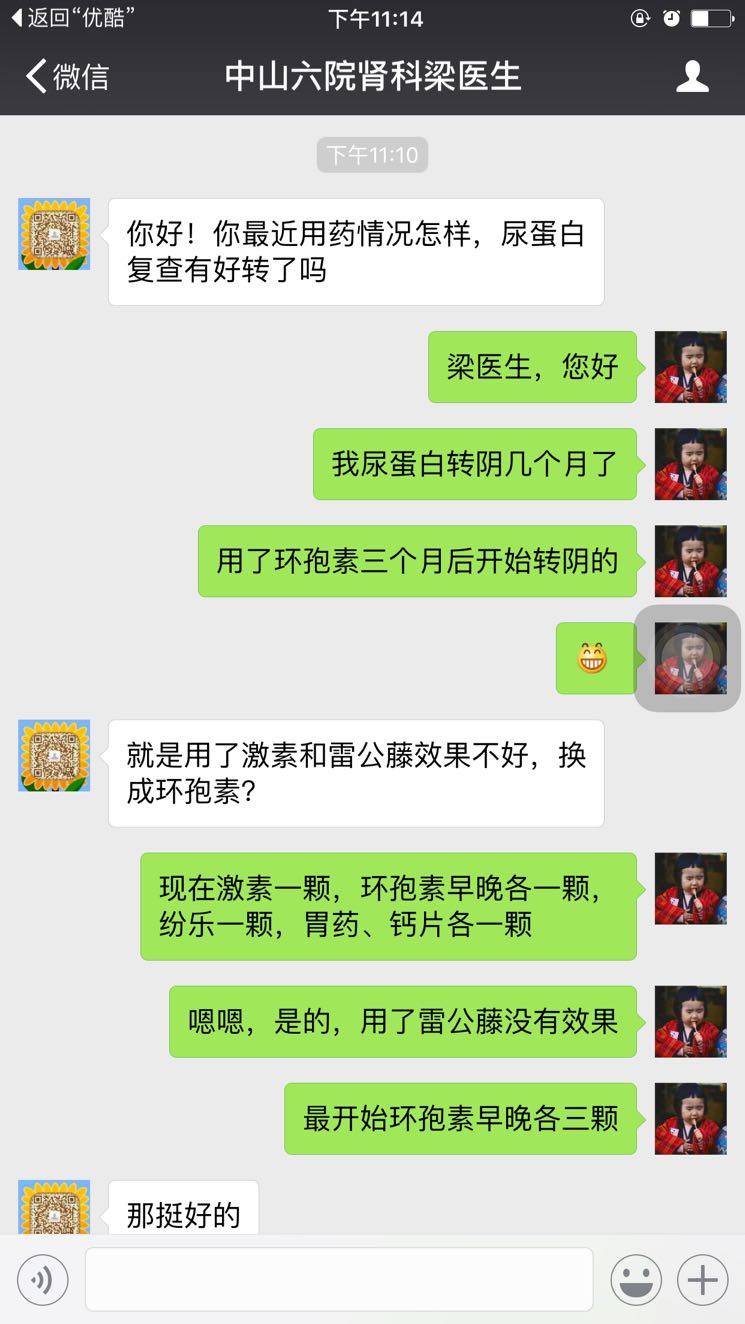Switch to voice message input
The height and width of the screenshot is (1324, 745).
coord(43,1279)
